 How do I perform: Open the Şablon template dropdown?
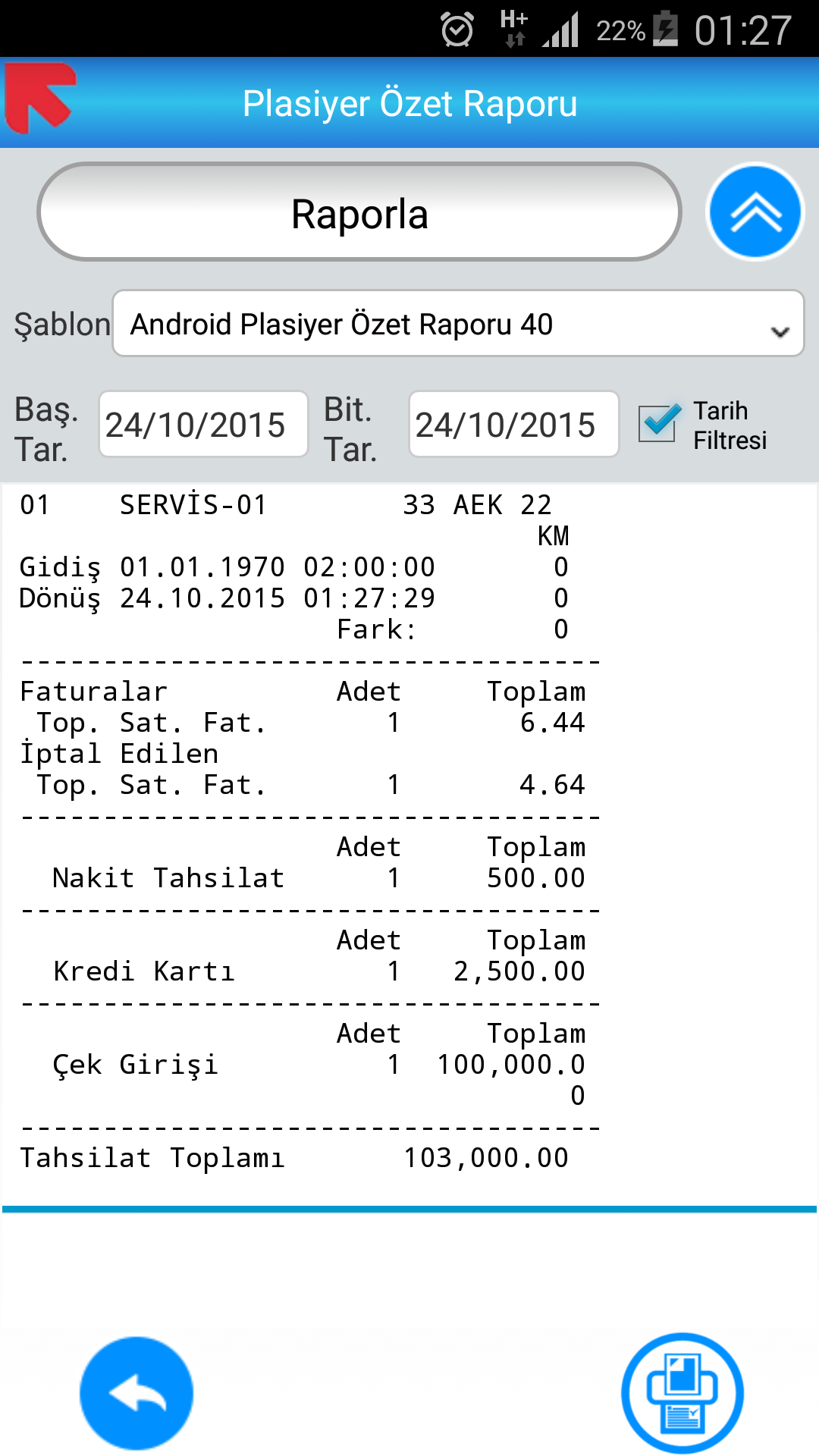(x=458, y=324)
